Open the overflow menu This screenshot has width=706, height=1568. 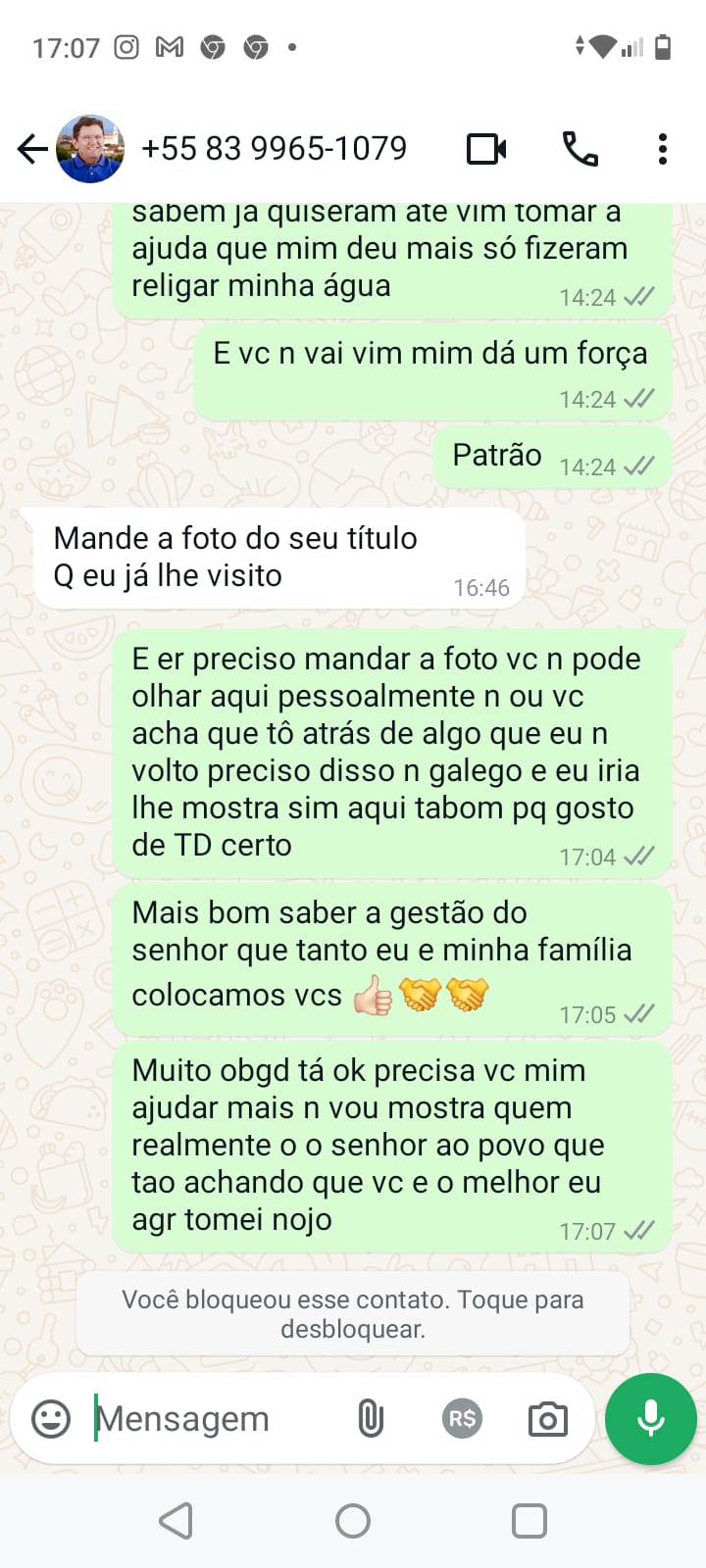tap(663, 149)
